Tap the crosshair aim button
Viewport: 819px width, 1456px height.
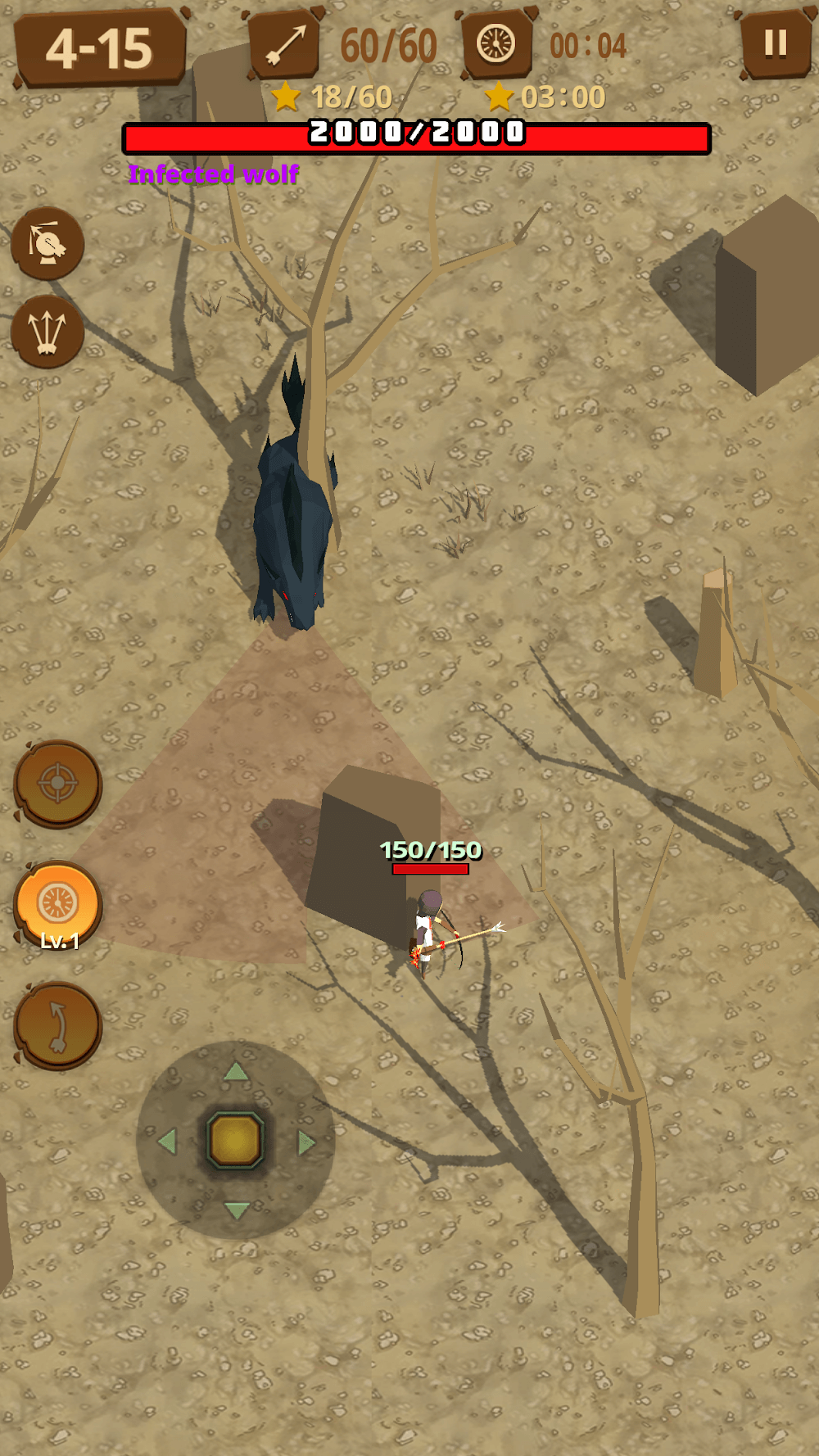coord(58,784)
